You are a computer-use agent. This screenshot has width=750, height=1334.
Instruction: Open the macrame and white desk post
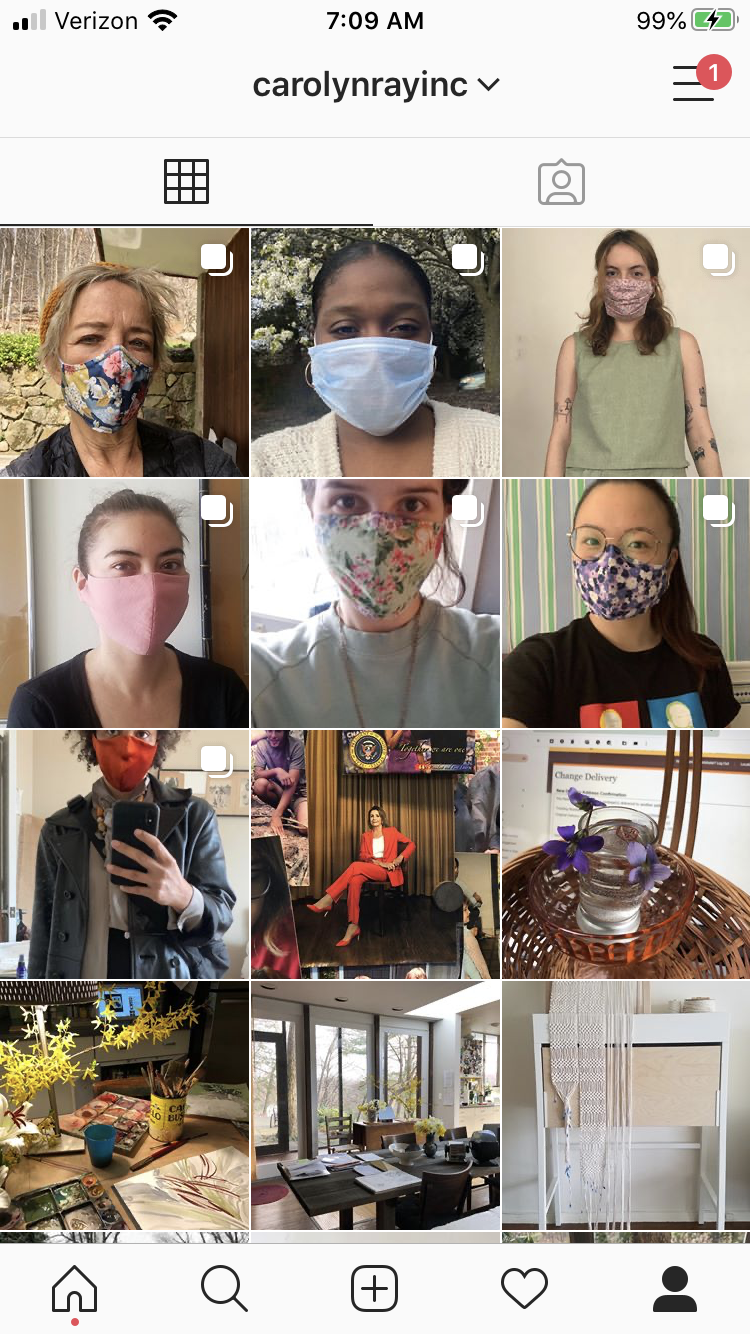[626, 1105]
